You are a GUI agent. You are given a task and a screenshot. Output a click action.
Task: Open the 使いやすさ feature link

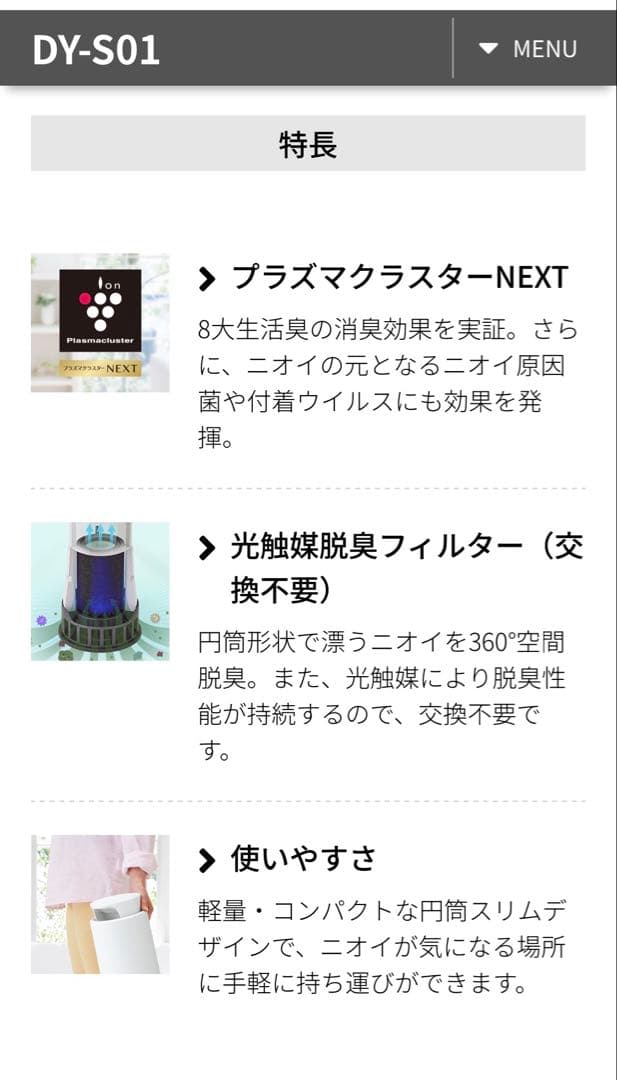[302, 858]
